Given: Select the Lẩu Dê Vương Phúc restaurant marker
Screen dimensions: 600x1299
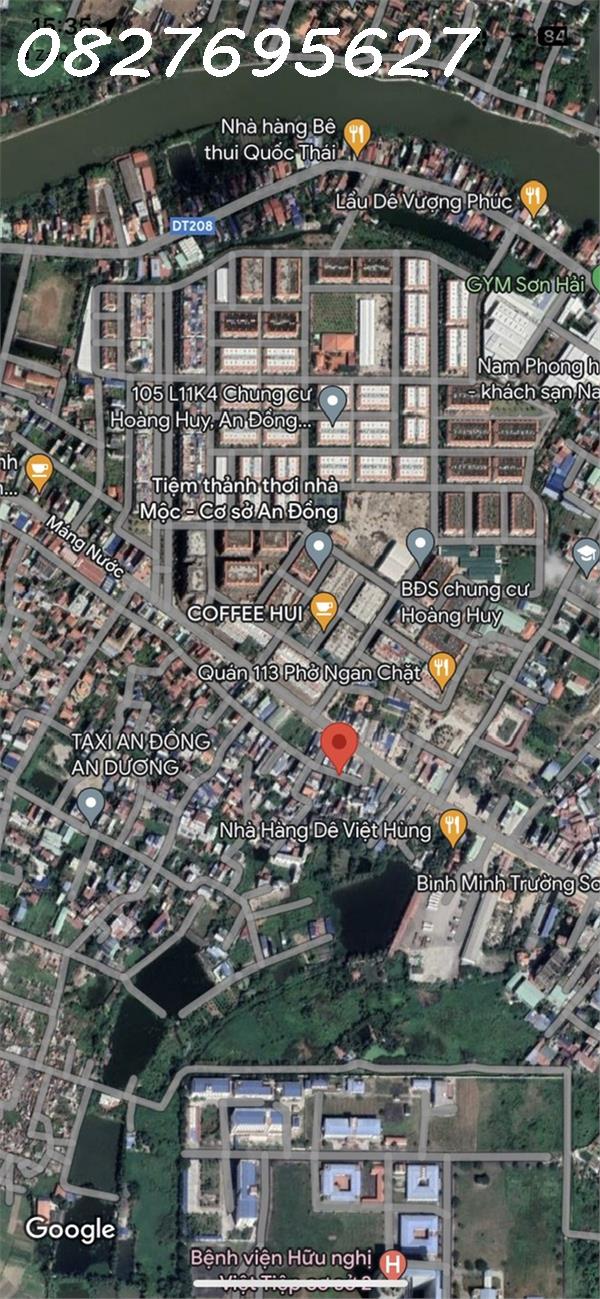Looking at the screenshot, I should point(534,197).
